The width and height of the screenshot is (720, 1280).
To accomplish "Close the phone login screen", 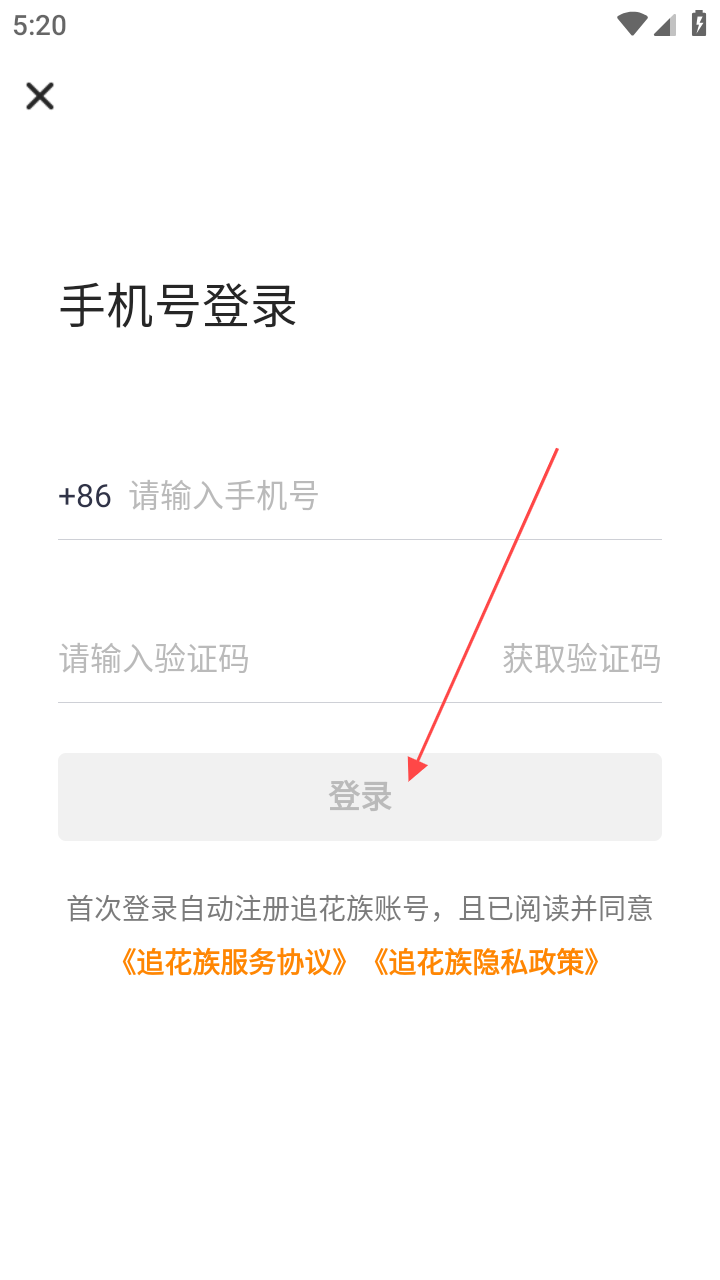I will coord(40,96).
